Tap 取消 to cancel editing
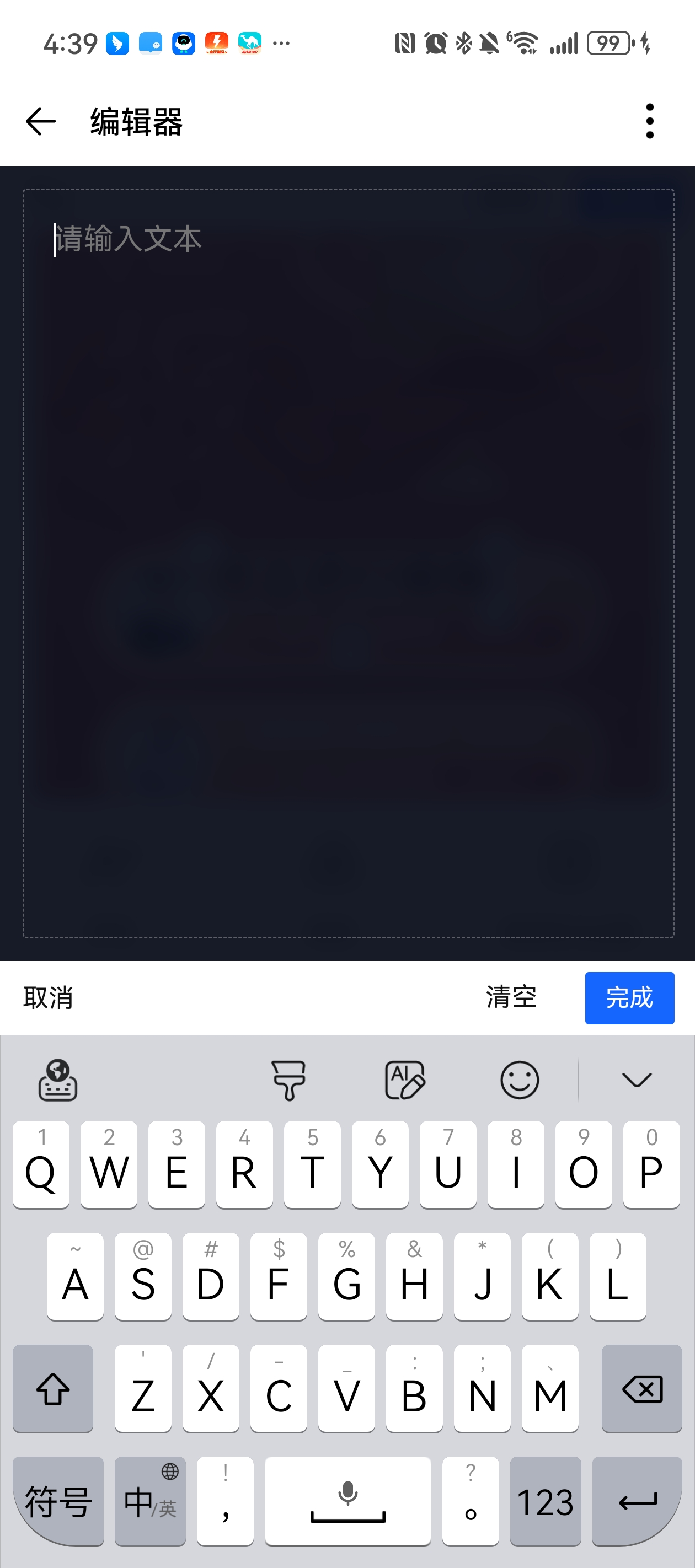695x1568 pixels. (x=48, y=998)
